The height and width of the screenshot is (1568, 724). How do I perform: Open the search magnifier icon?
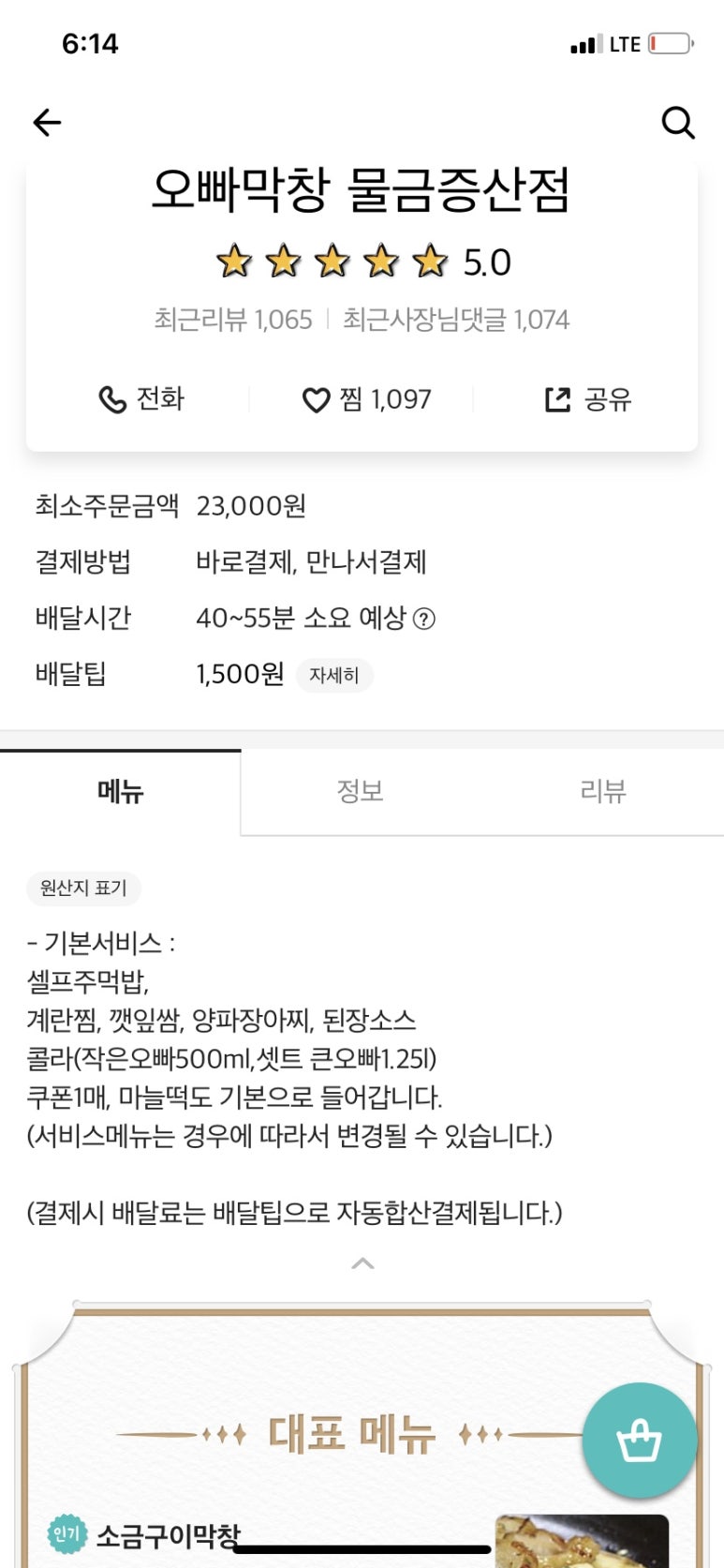677,122
